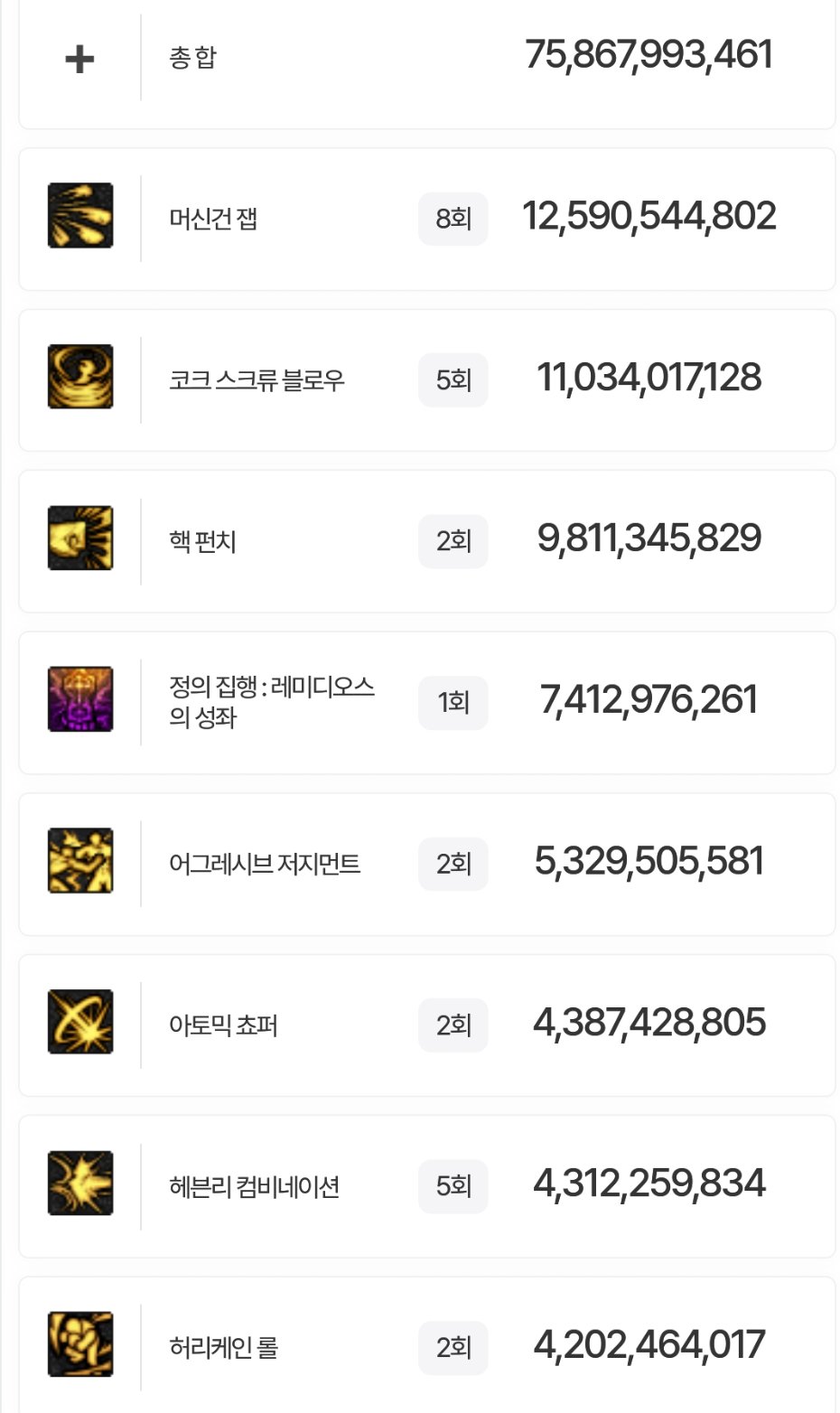
Task: Expand the 총합 total row plus icon
Action: click(x=79, y=60)
